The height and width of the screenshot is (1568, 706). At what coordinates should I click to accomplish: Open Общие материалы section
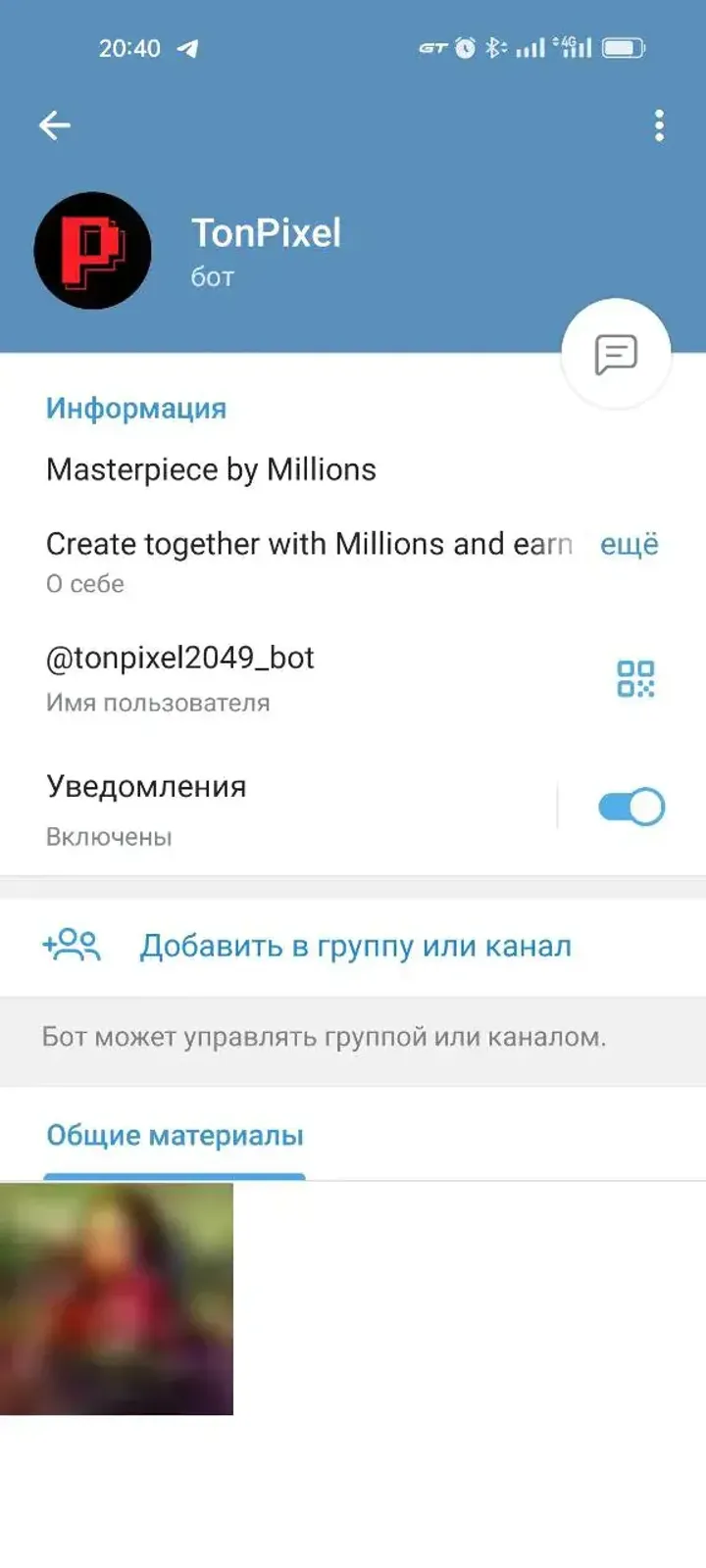[174, 1135]
